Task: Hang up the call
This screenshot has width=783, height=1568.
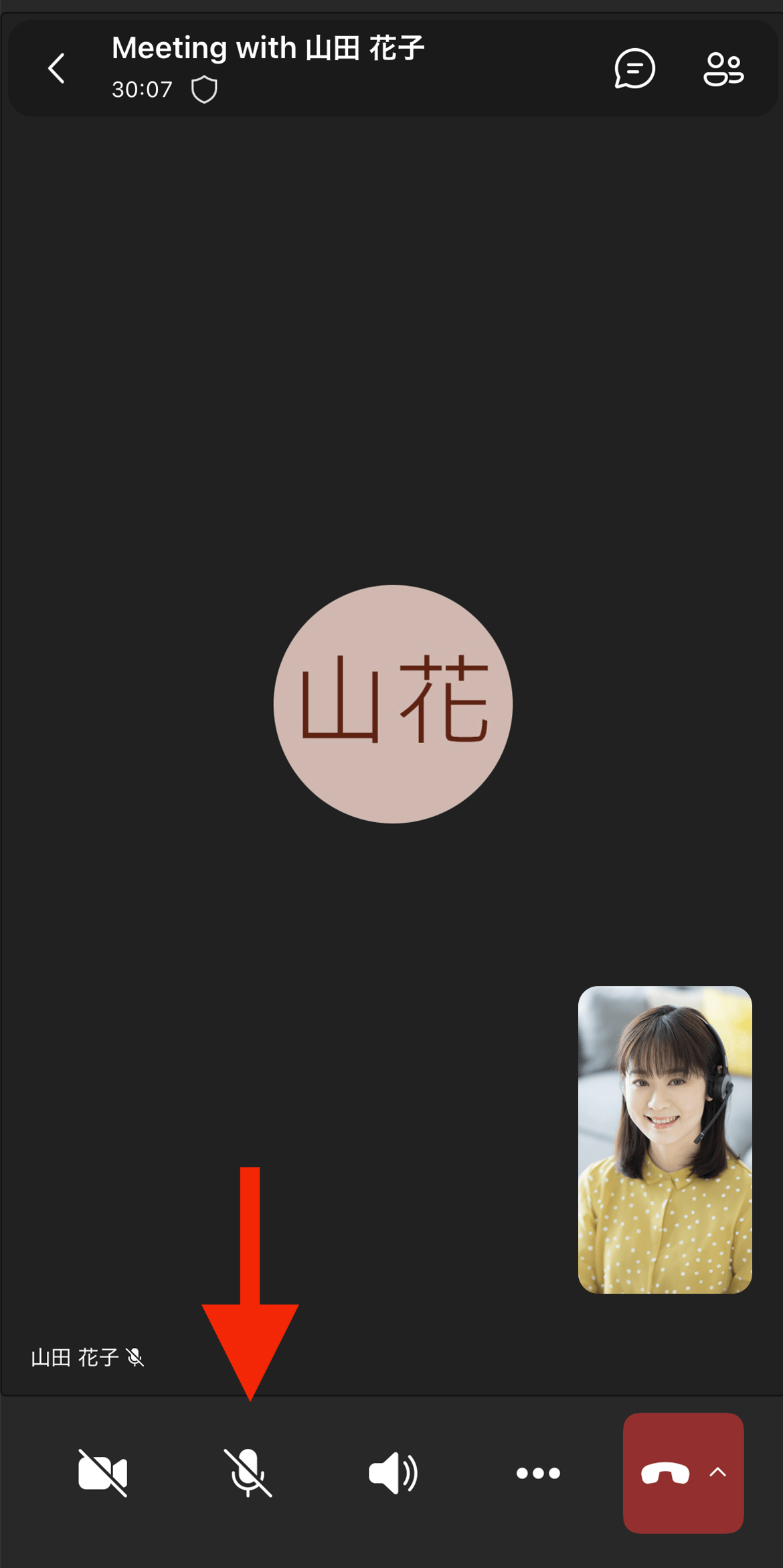Action: 665,1472
